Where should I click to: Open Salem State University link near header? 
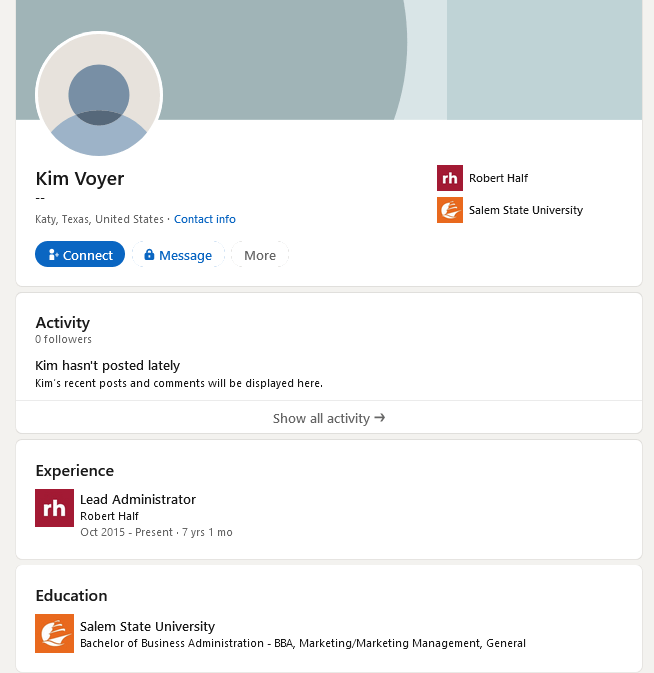pyautogui.click(x=525, y=210)
